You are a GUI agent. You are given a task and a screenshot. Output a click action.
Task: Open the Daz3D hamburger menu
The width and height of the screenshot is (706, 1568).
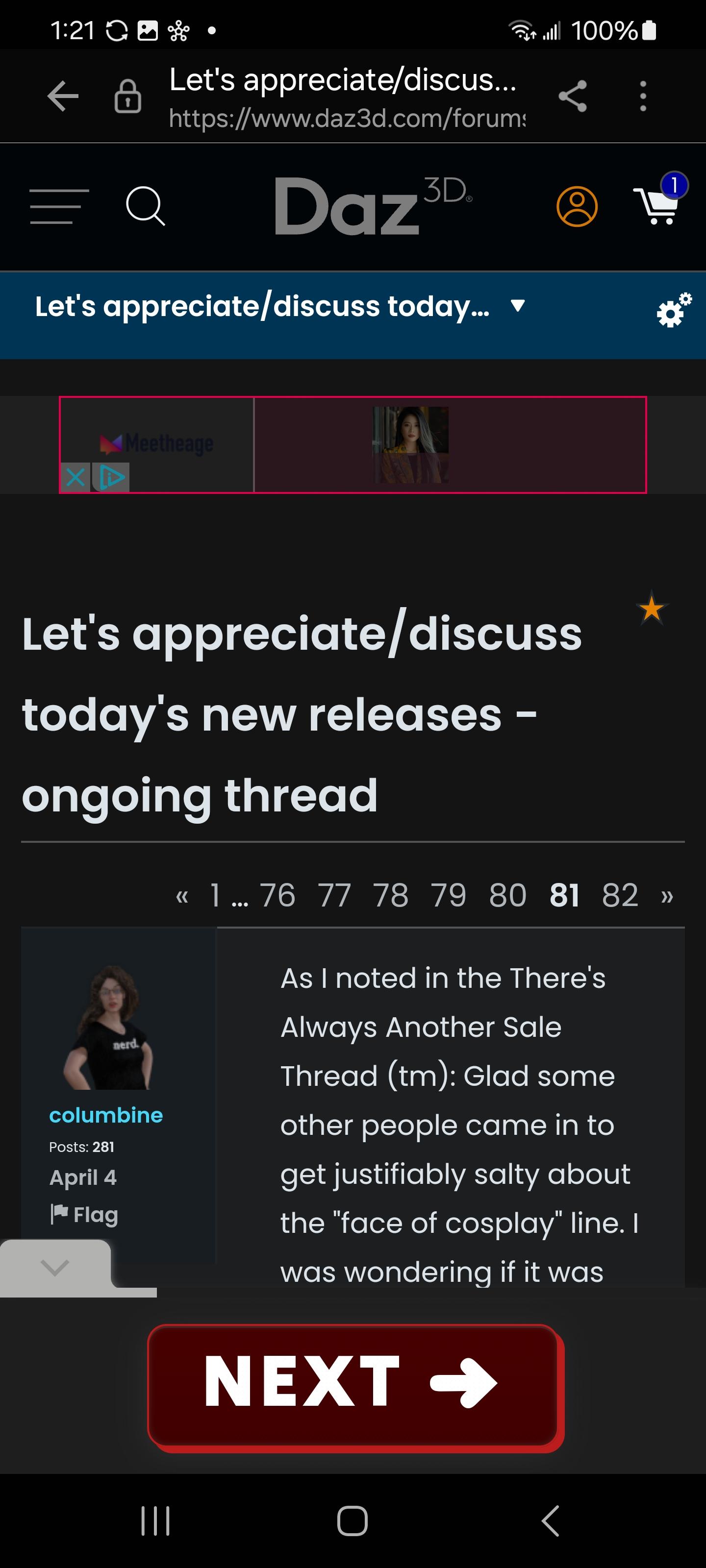click(59, 206)
